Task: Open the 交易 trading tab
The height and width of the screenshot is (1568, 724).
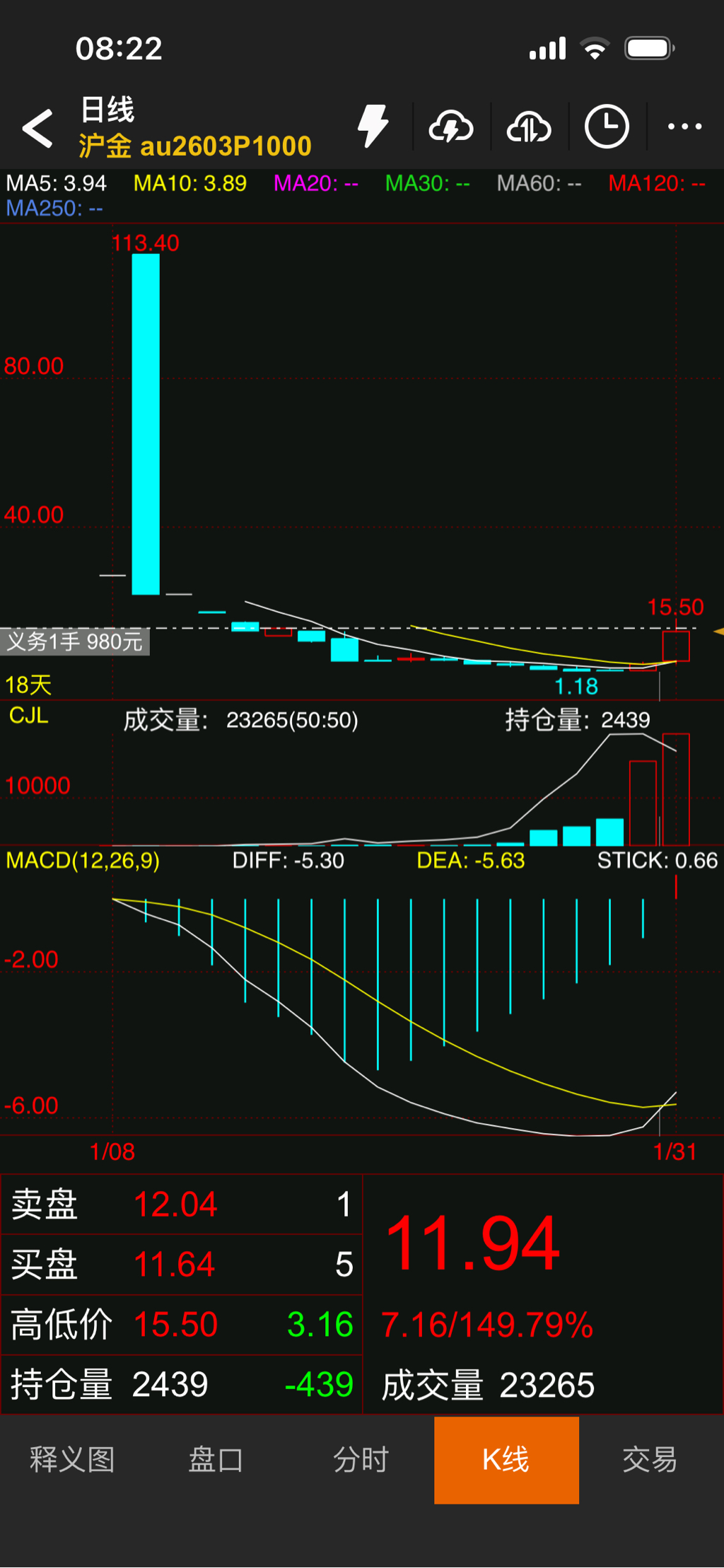Action: pyautogui.click(x=650, y=1459)
